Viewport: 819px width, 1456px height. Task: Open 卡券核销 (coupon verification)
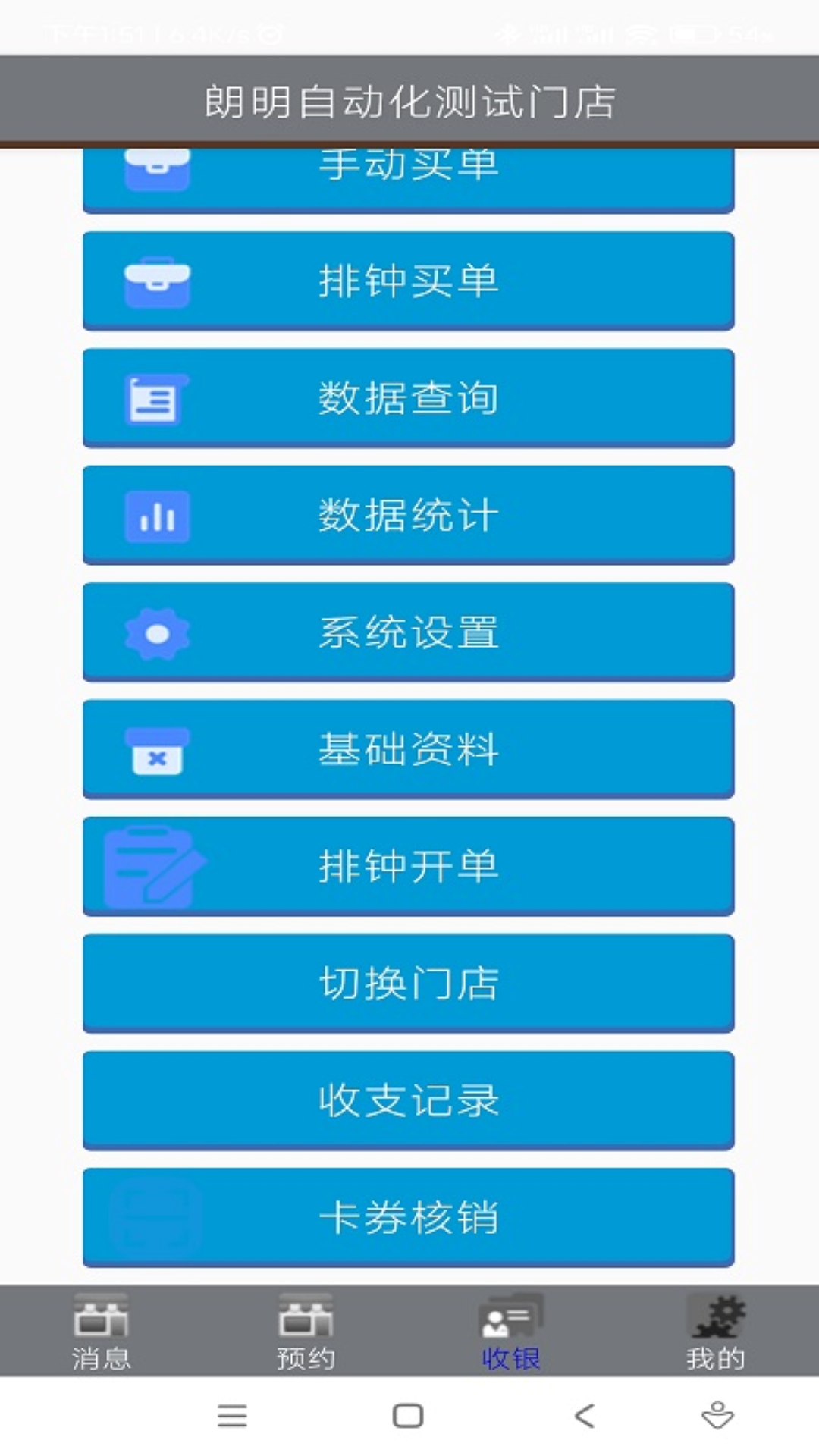408,1217
